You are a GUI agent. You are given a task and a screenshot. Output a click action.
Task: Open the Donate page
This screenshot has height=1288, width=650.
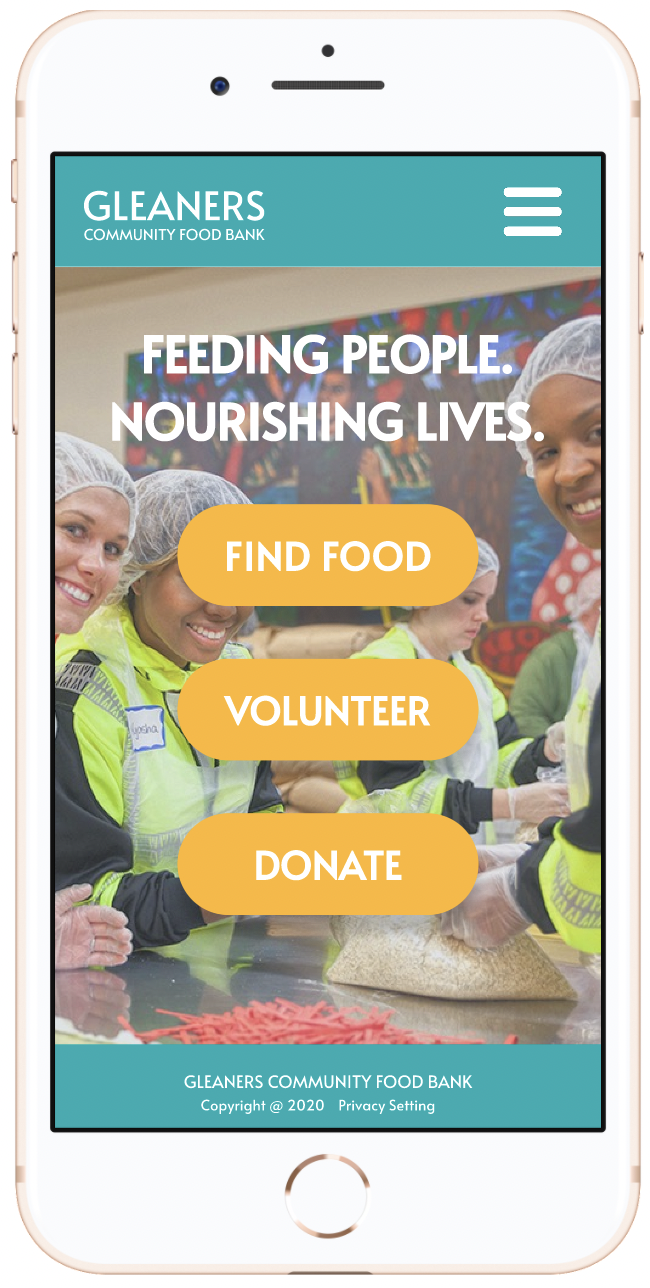pyautogui.click(x=327, y=865)
